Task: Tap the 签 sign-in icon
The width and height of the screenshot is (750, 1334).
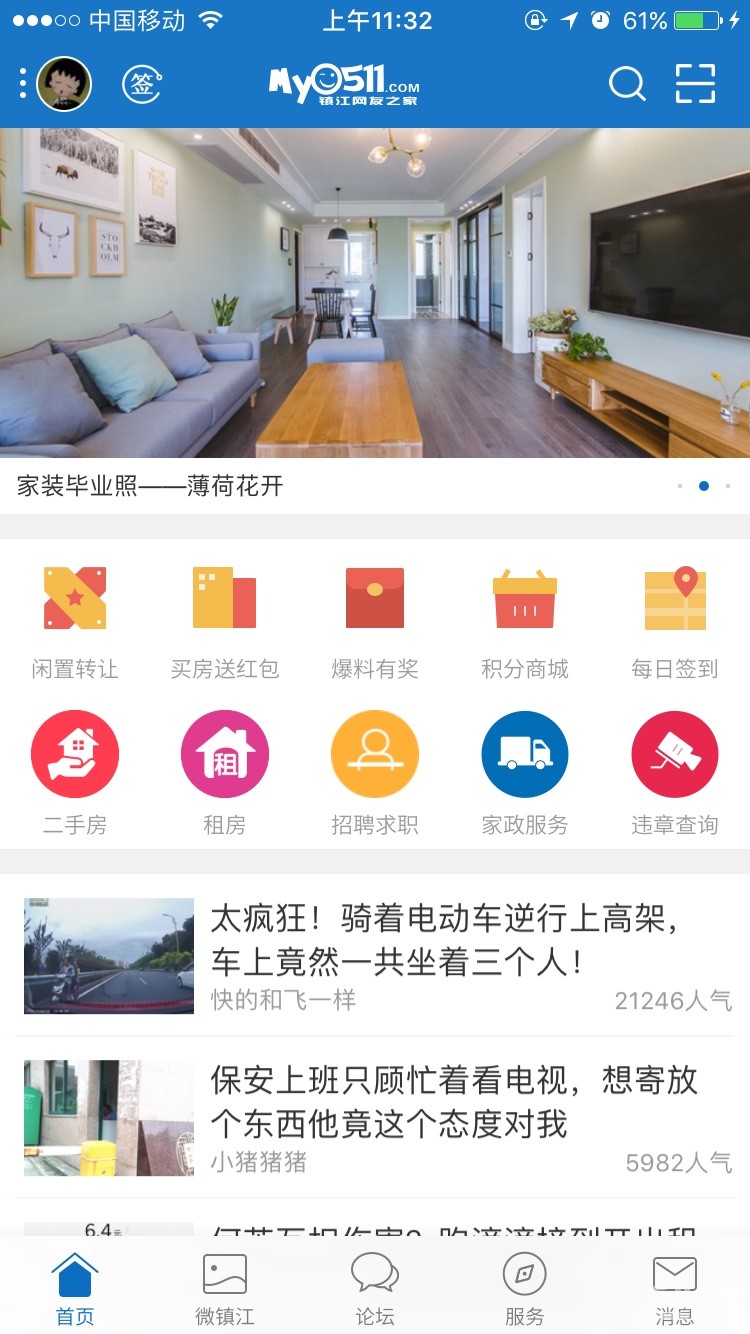Action: click(x=142, y=84)
